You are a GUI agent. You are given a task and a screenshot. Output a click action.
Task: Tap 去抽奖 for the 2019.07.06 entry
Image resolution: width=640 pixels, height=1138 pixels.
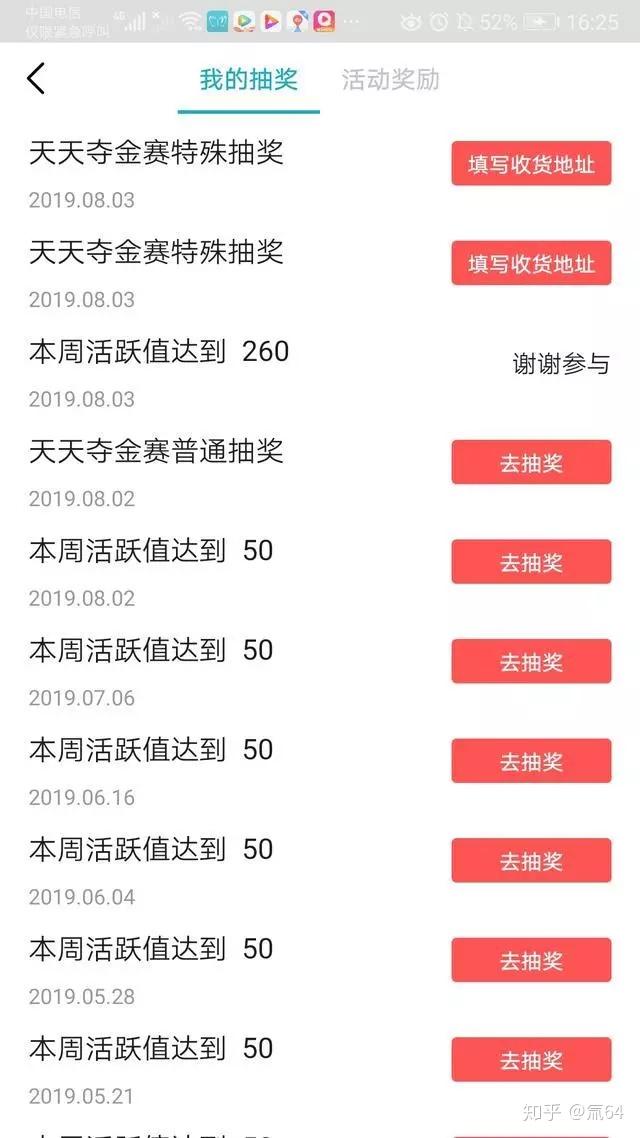click(531, 661)
